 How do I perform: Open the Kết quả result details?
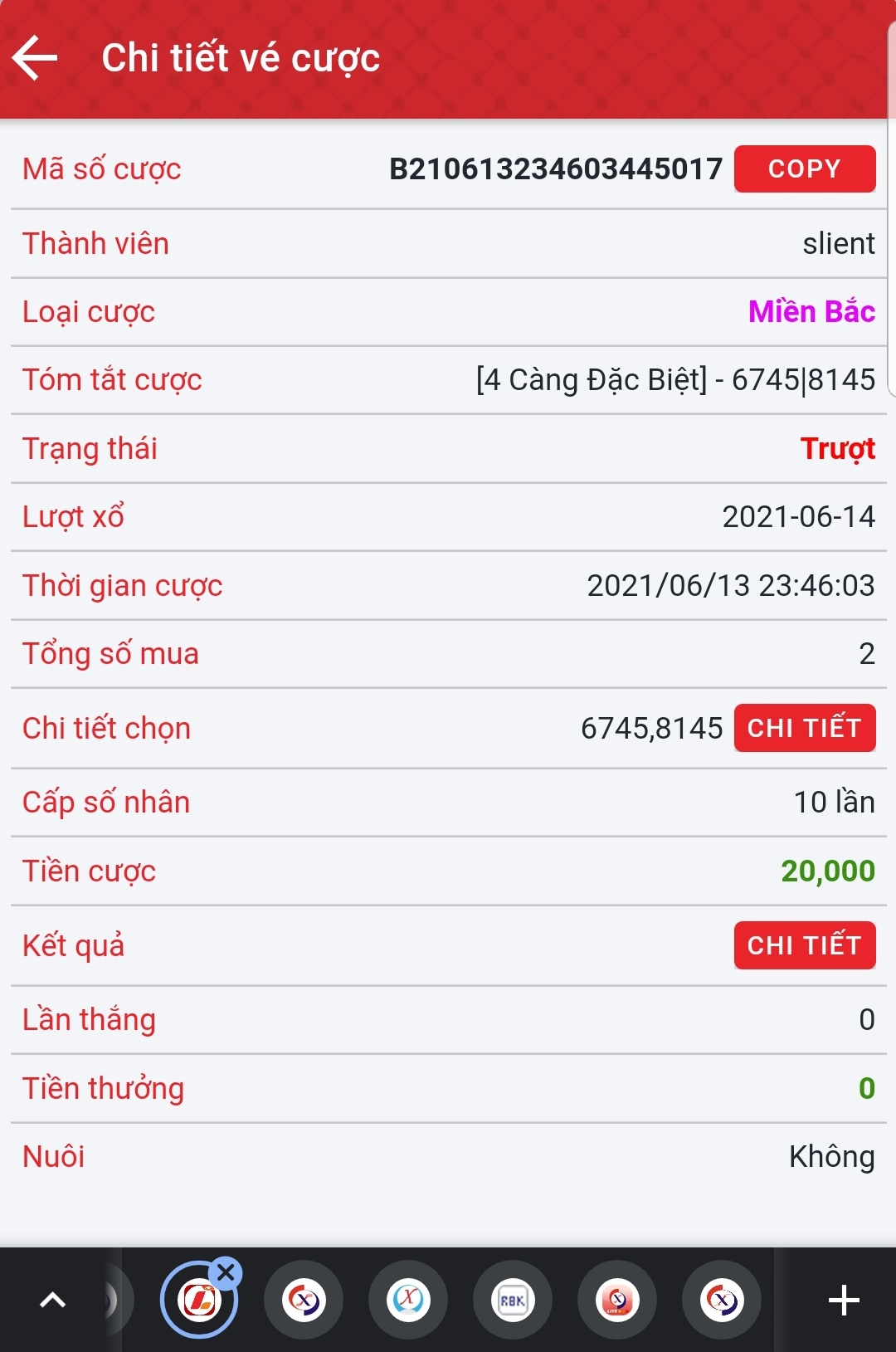point(804,945)
